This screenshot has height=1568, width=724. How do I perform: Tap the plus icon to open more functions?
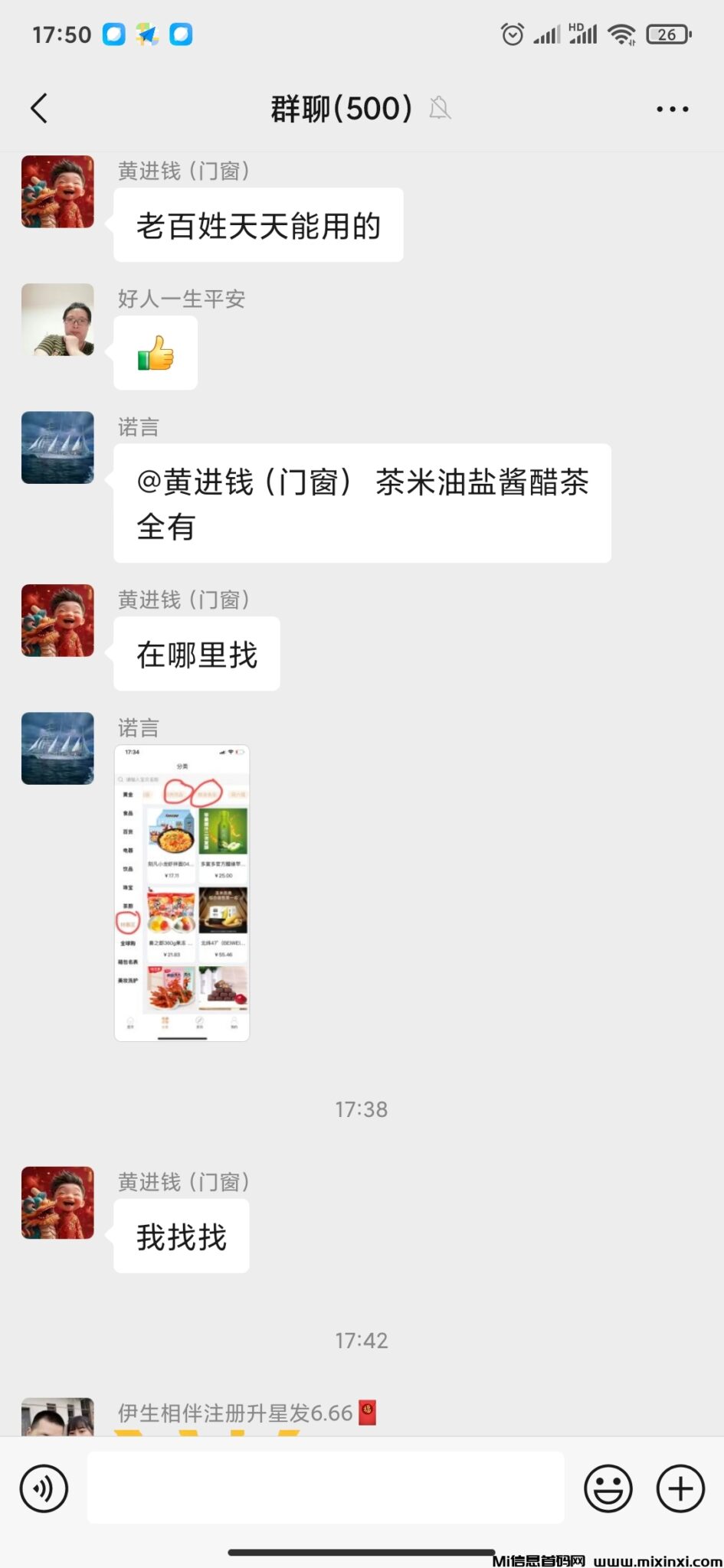(679, 1486)
